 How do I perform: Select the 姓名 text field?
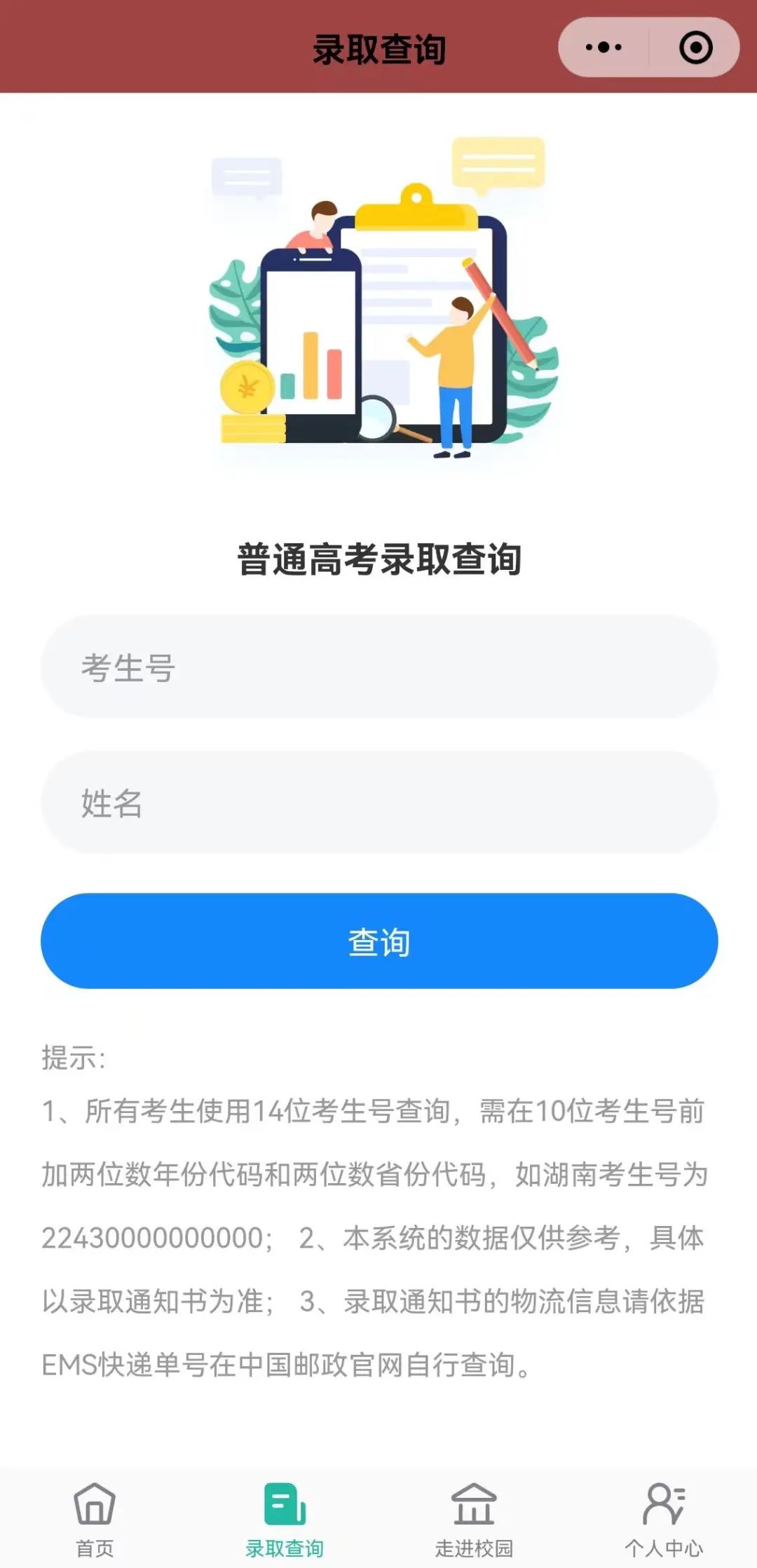378,803
